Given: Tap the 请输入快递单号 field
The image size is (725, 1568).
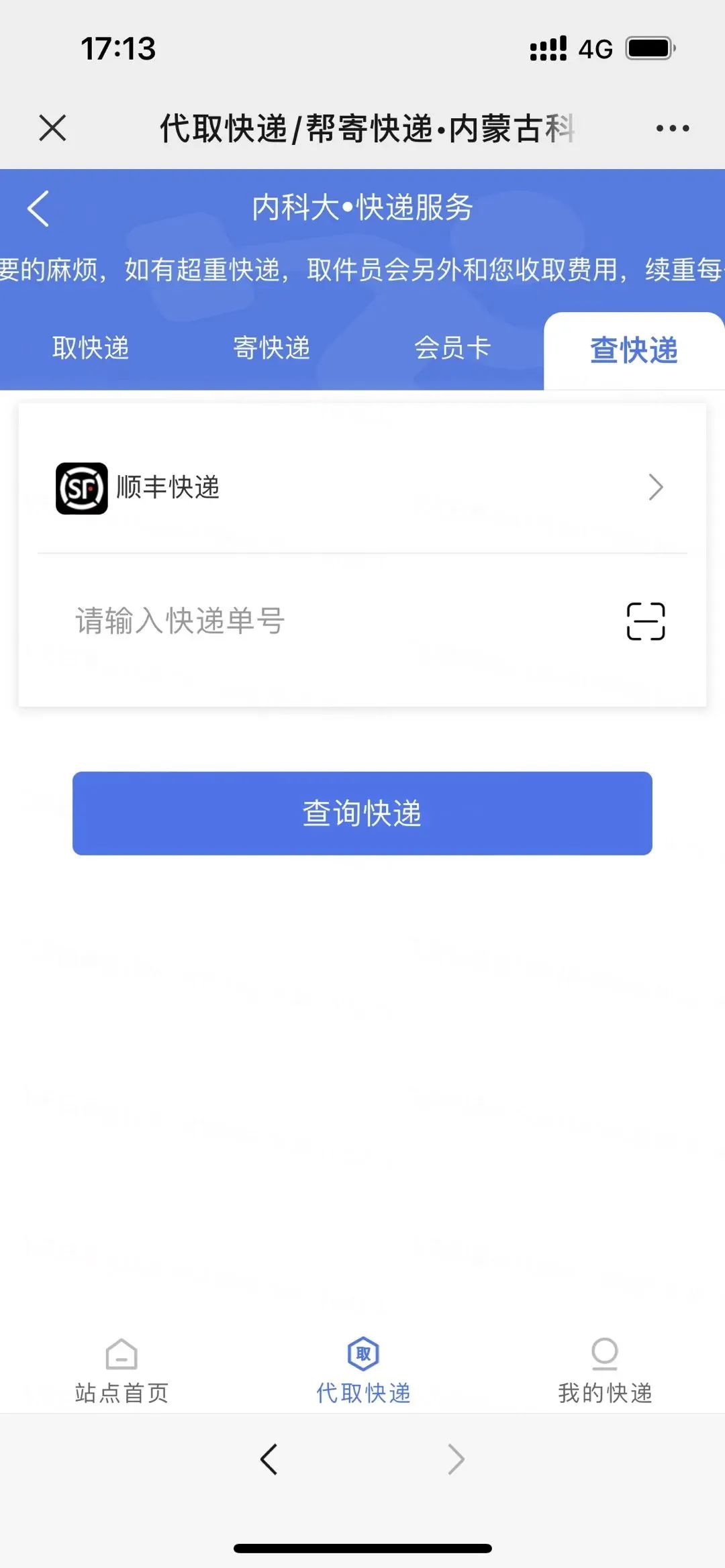Looking at the screenshot, I should click(x=336, y=621).
